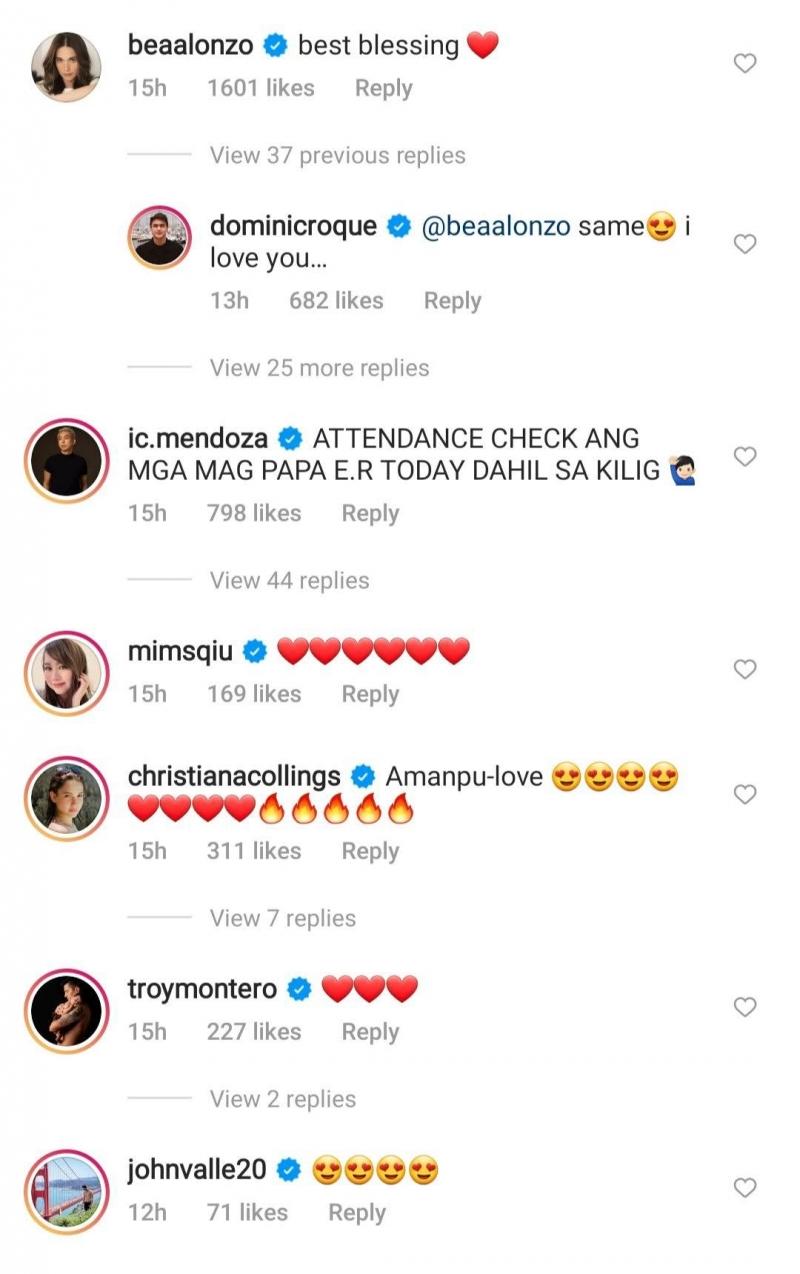This screenshot has height=1274, width=800.
Task: Like dominicroque's reply to beaalonzo
Action: (745, 244)
